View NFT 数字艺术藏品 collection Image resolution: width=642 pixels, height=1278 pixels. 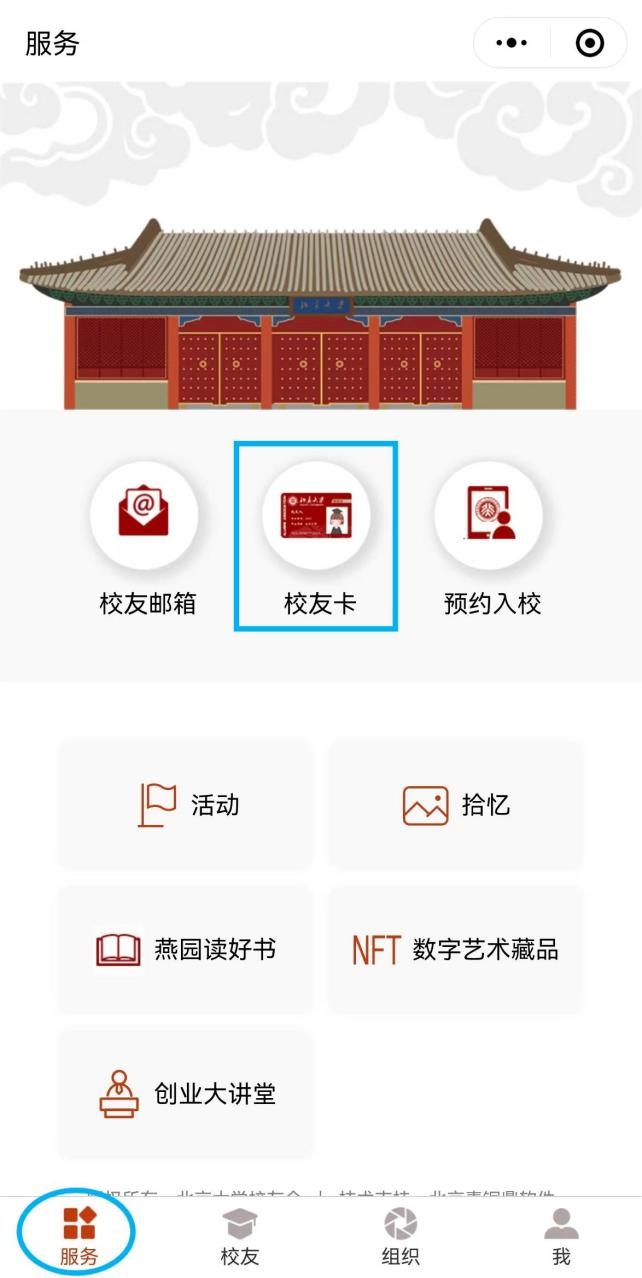(456, 949)
